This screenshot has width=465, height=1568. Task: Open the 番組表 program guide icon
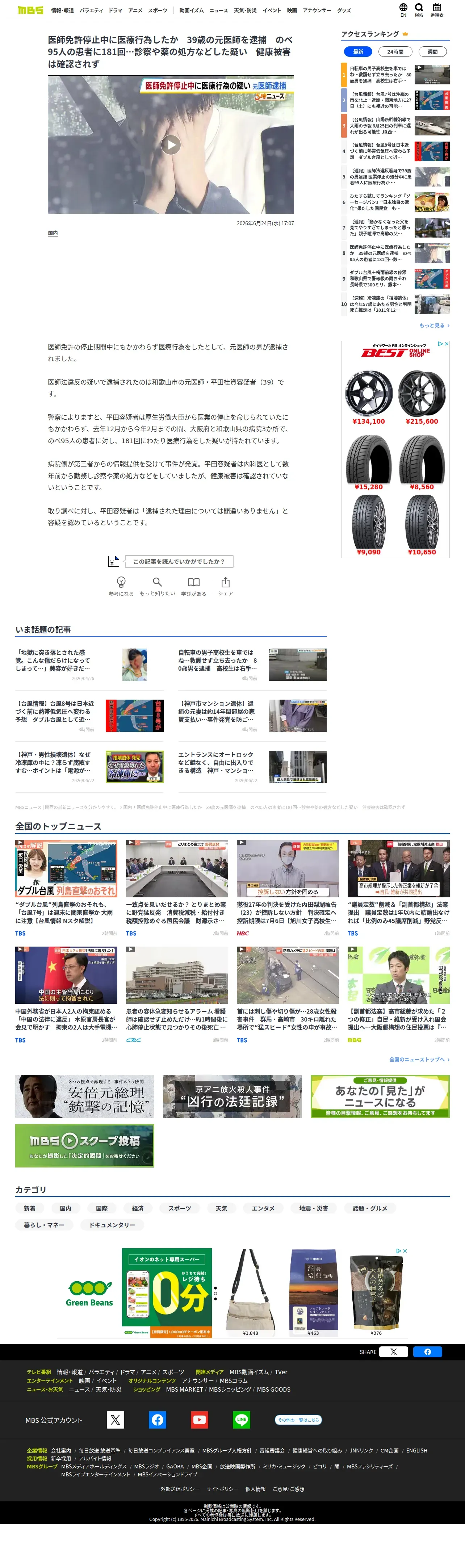[x=437, y=10]
